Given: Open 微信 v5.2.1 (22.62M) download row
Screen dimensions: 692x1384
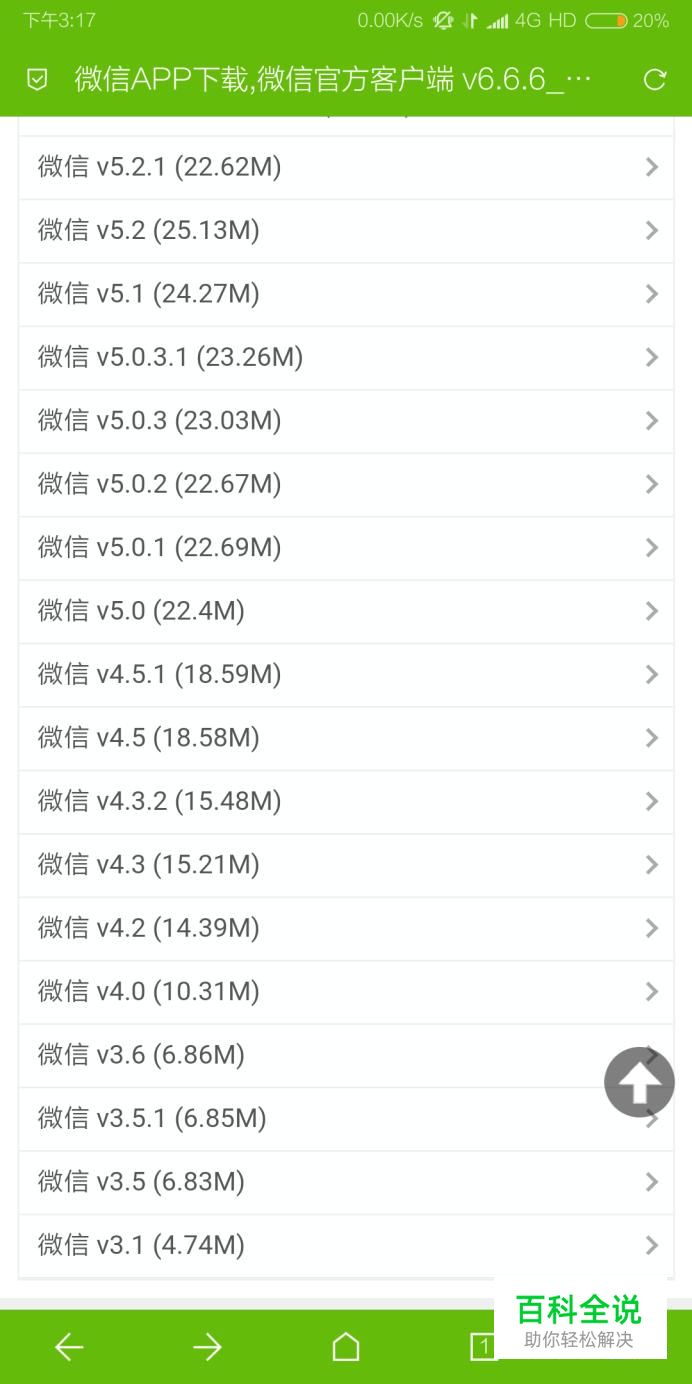Looking at the screenshot, I should pos(346,167).
